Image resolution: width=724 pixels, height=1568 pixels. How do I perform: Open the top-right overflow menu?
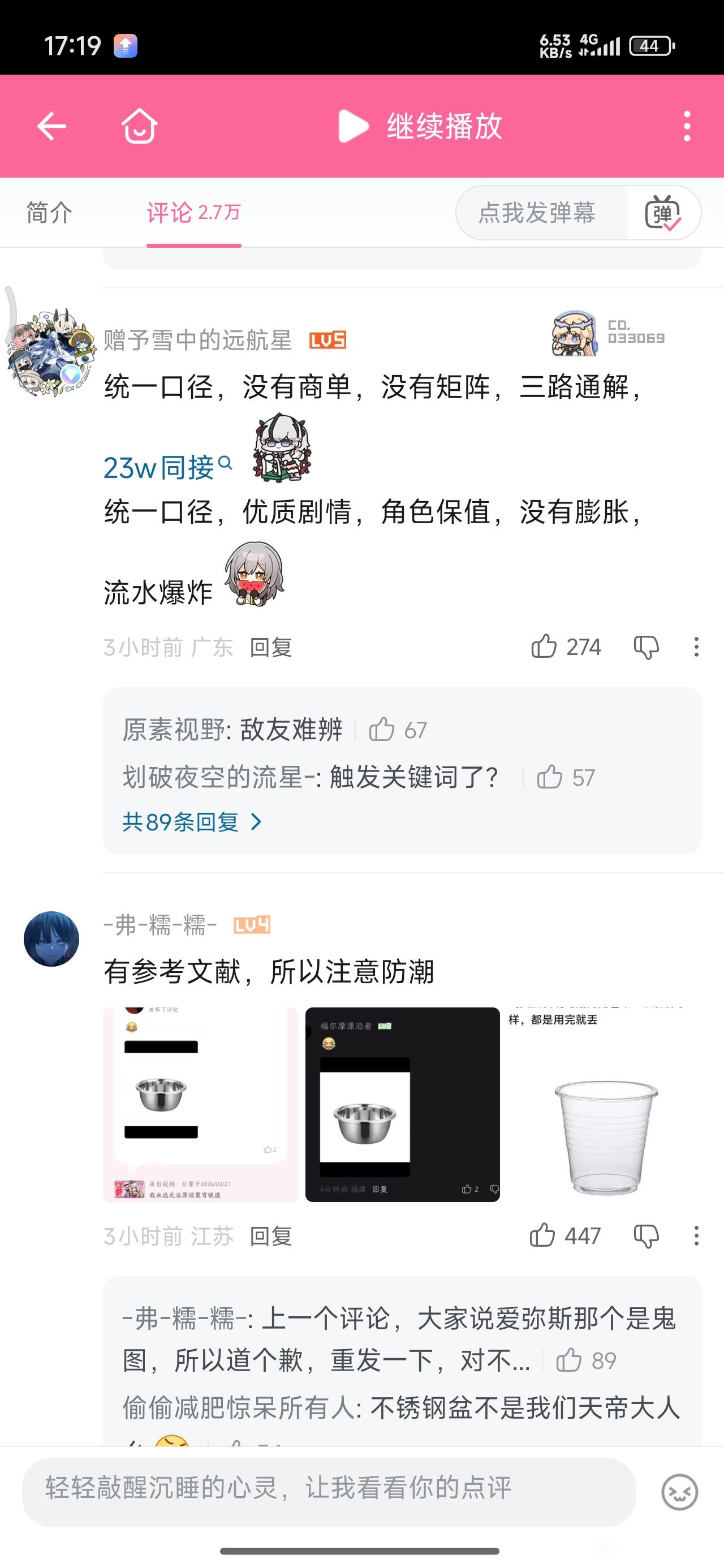687,127
